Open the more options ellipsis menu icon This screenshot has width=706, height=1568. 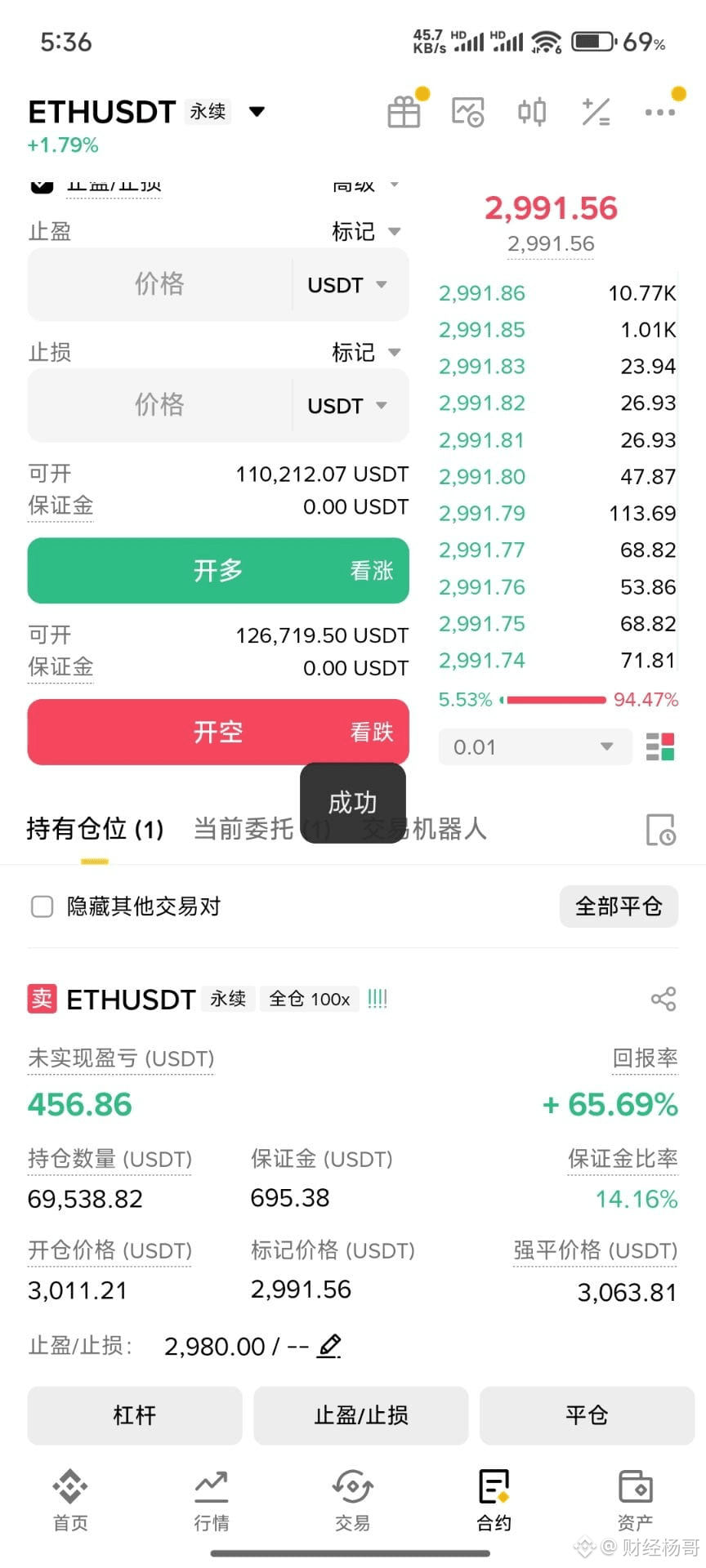click(660, 112)
